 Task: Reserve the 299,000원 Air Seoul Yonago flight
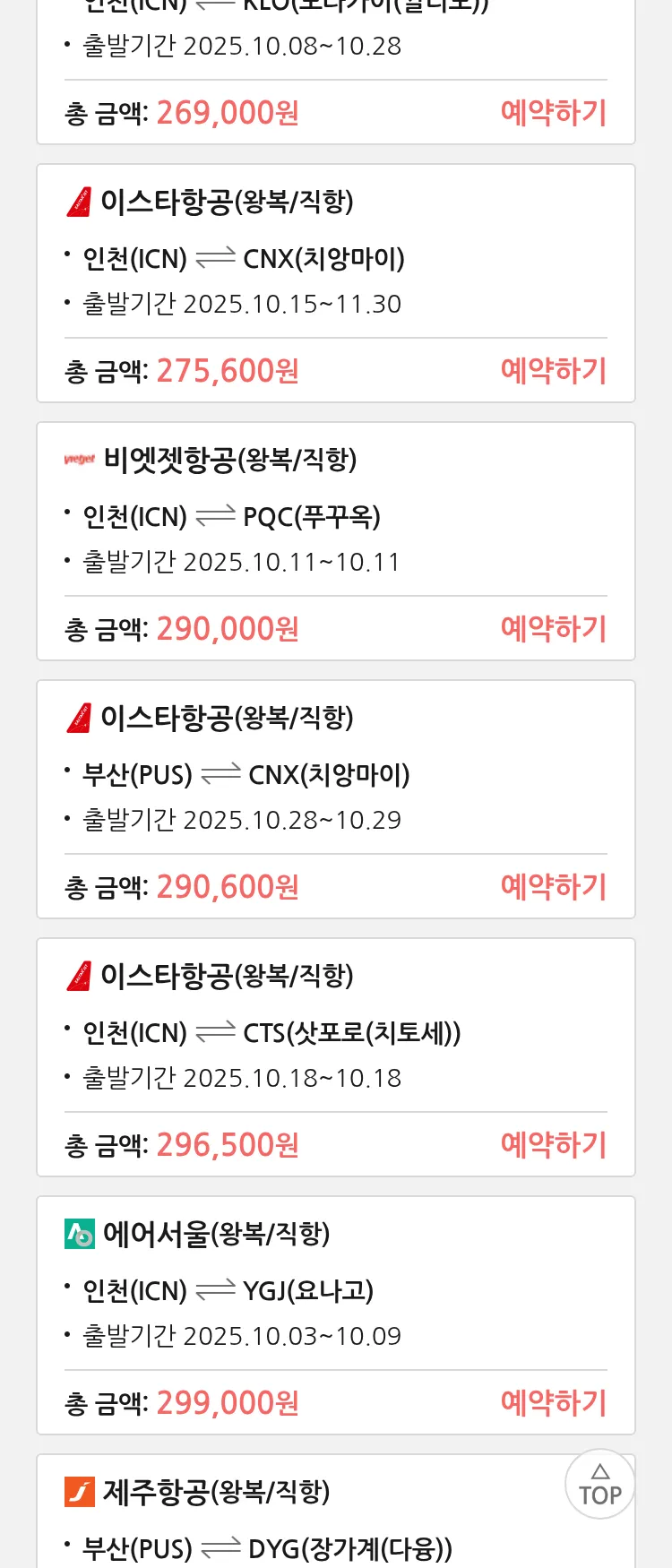553,1403
